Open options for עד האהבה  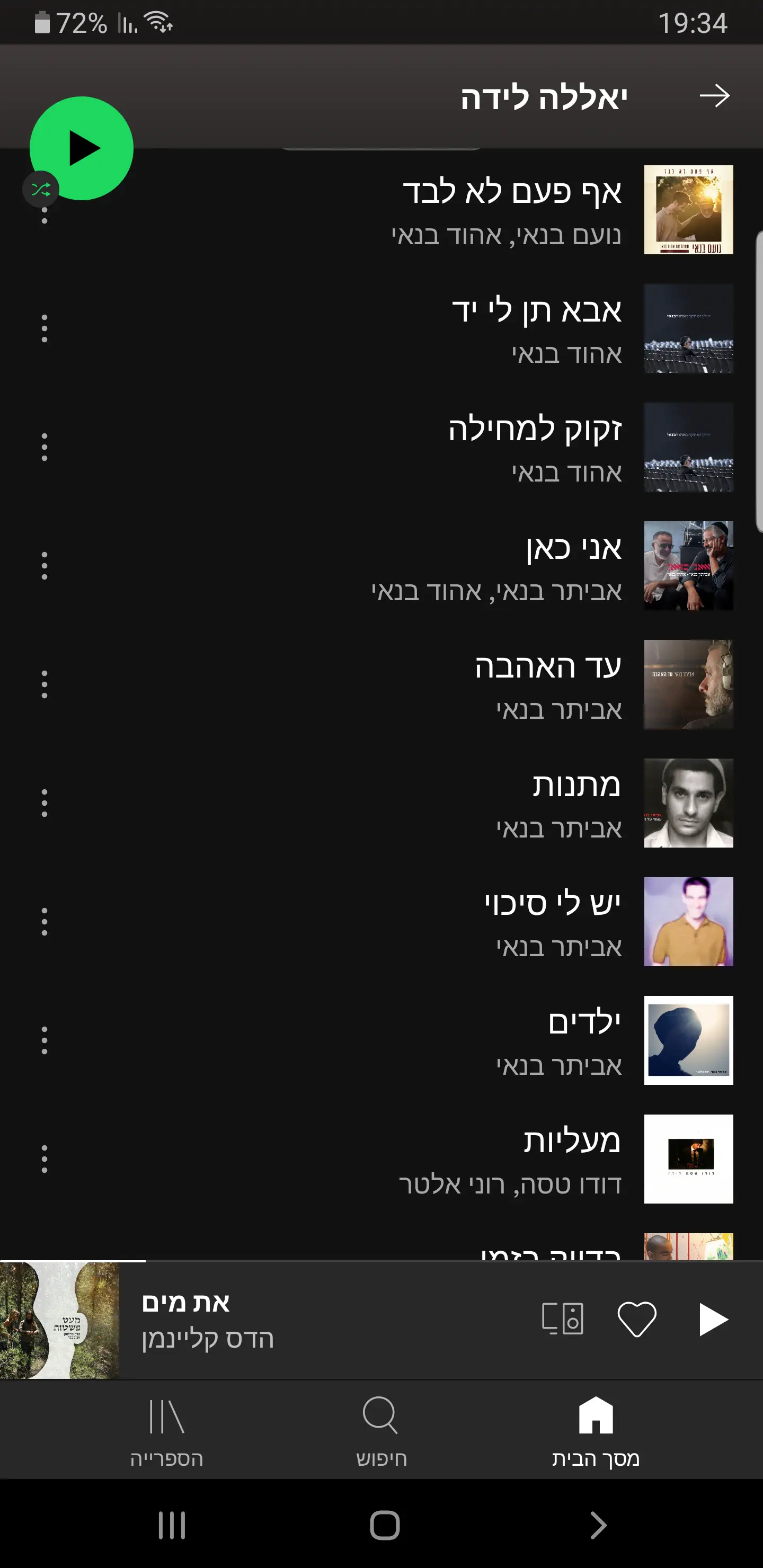click(x=45, y=684)
